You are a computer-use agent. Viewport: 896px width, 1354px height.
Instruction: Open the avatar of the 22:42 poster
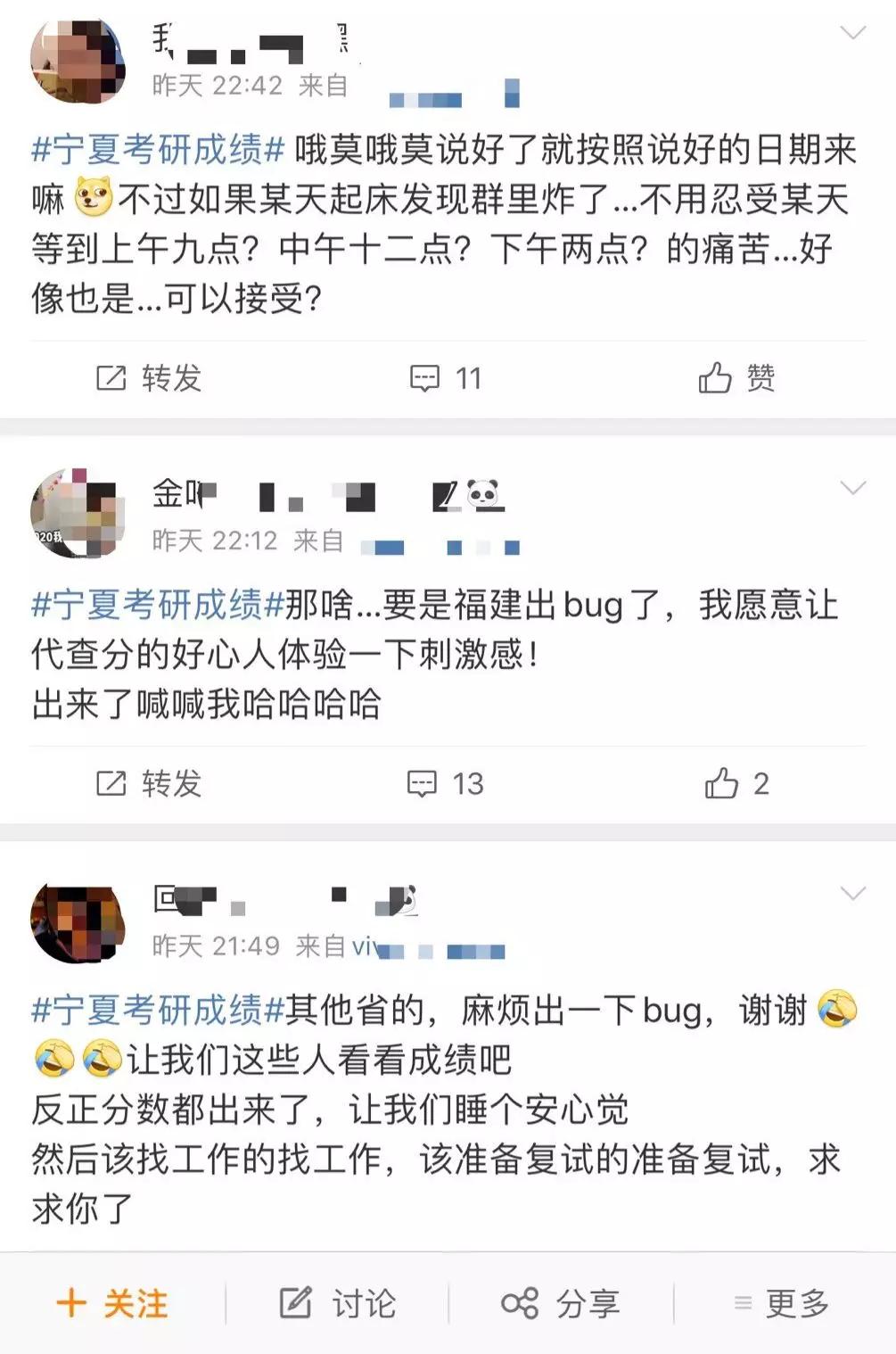pos(78,61)
